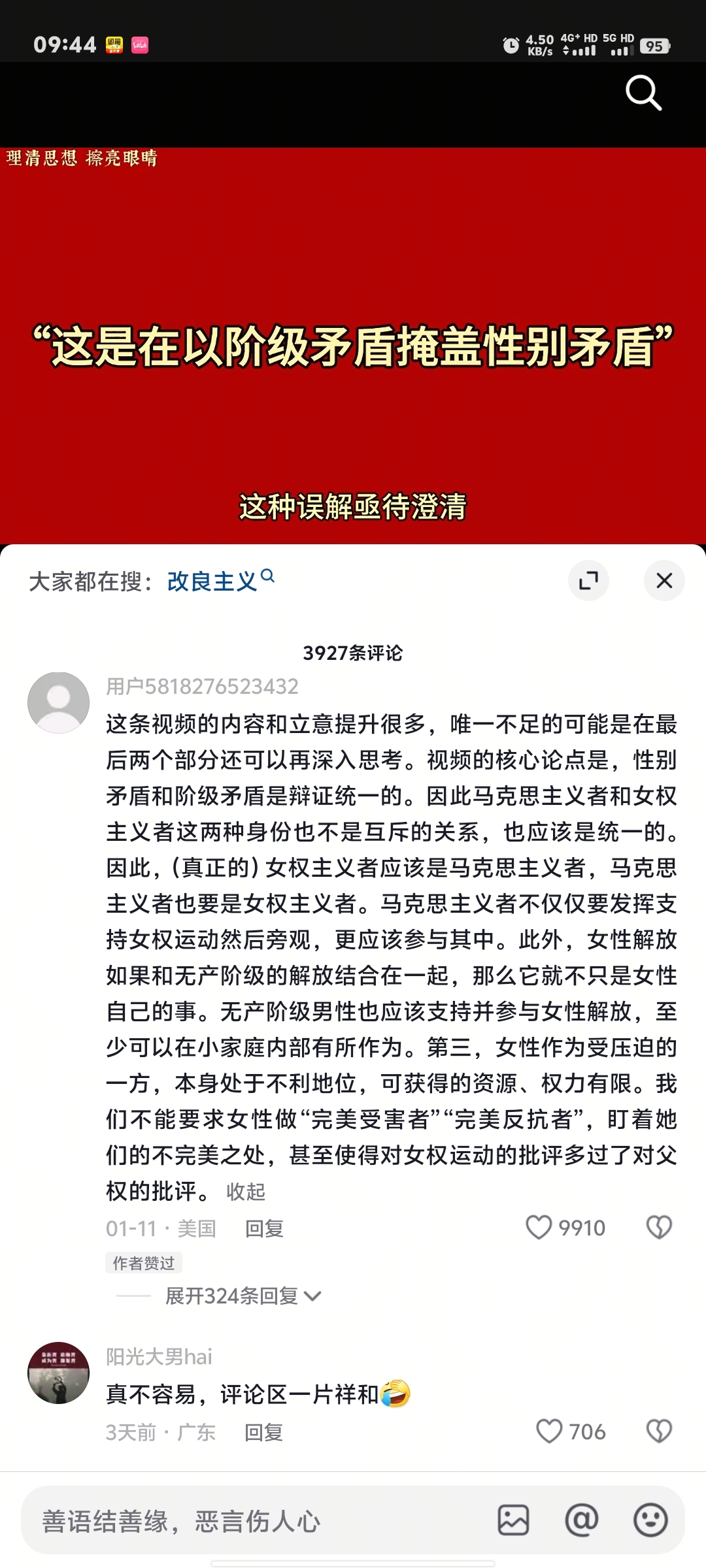The image size is (706, 1568).
Task: Tap the video playing above comments
Action: [353, 346]
